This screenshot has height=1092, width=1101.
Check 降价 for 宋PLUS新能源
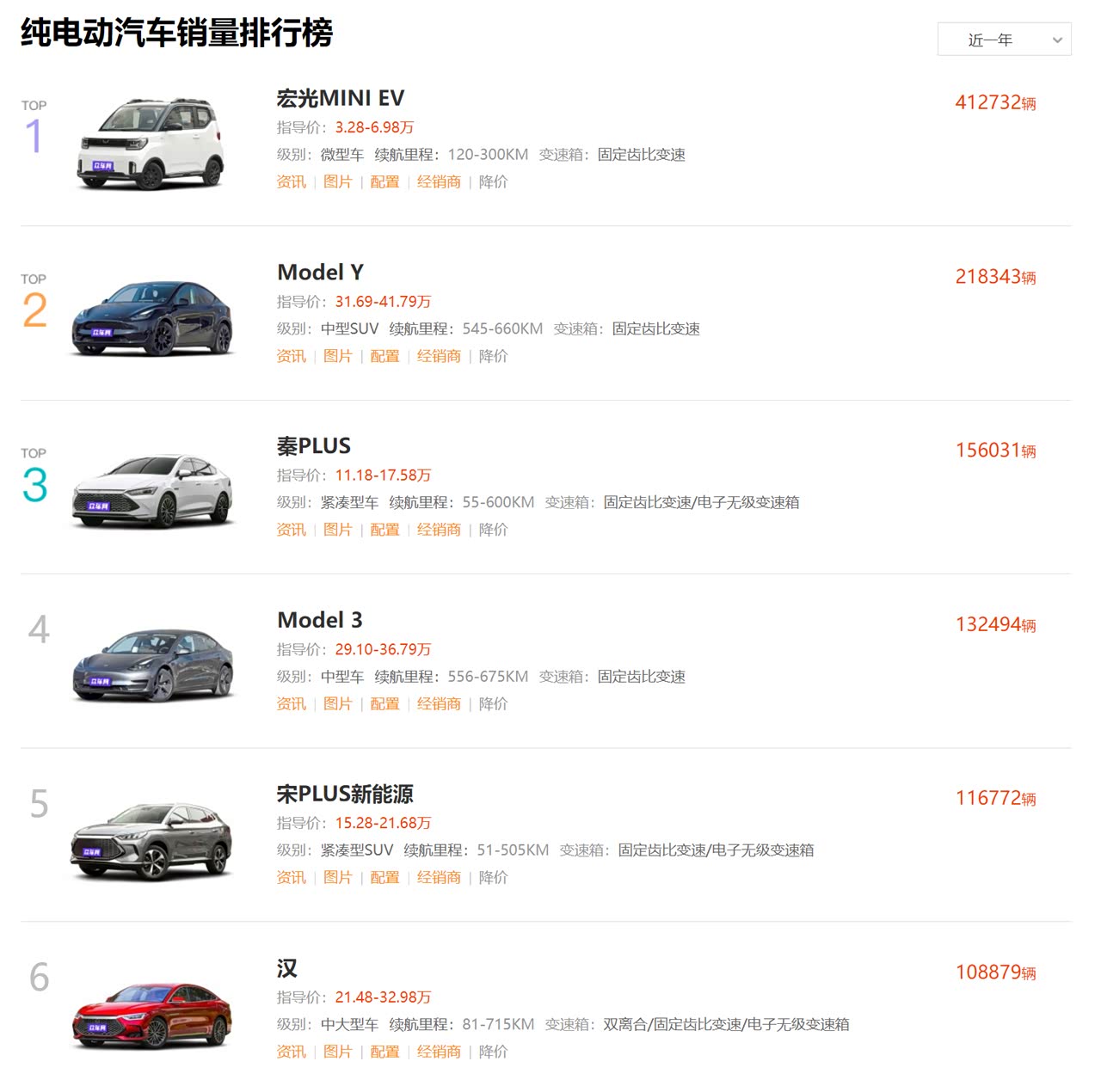pos(493,878)
